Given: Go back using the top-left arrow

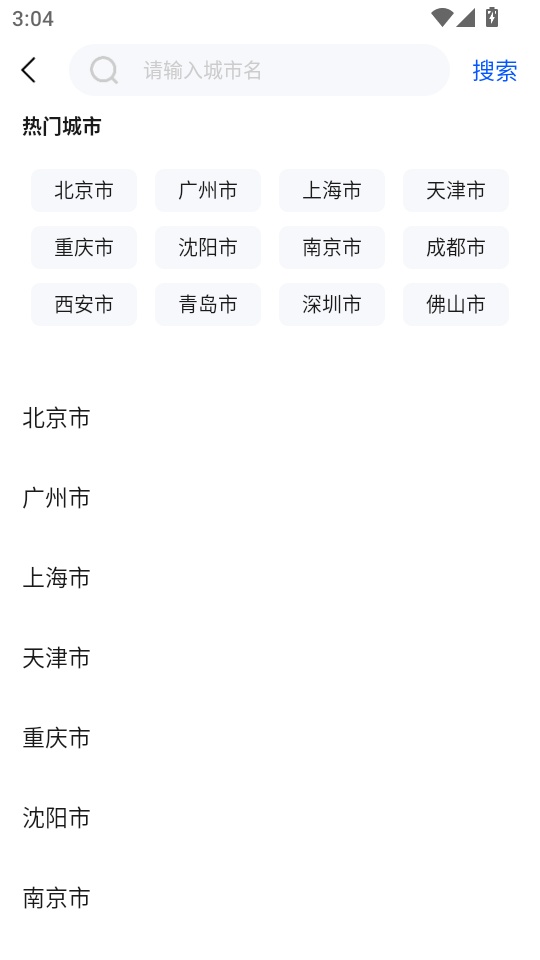Looking at the screenshot, I should 29,70.
